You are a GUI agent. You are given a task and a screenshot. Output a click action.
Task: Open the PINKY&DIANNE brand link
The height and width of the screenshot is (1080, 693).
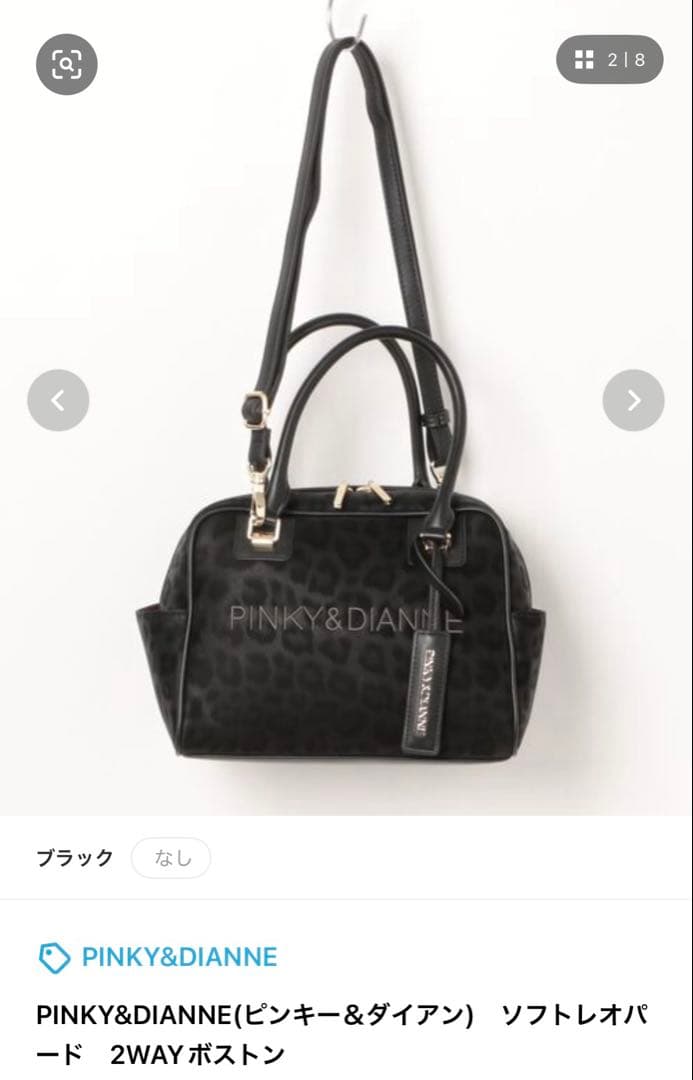[178, 957]
